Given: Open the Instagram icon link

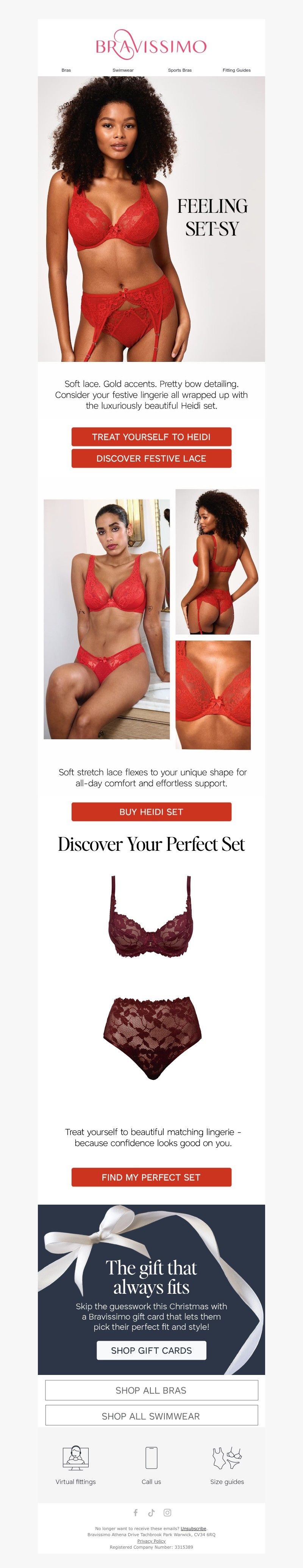Looking at the screenshot, I should click(167, 1513).
